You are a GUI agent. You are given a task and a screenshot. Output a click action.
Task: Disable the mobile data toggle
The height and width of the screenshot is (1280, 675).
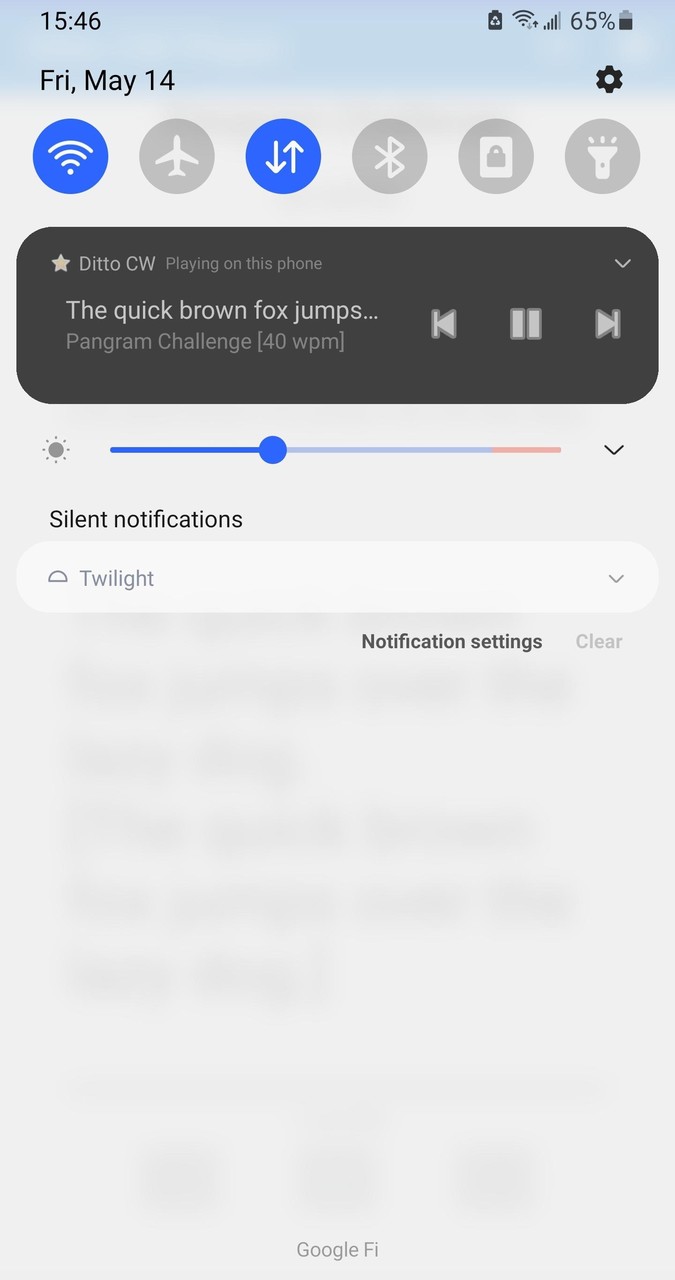tap(283, 157)
